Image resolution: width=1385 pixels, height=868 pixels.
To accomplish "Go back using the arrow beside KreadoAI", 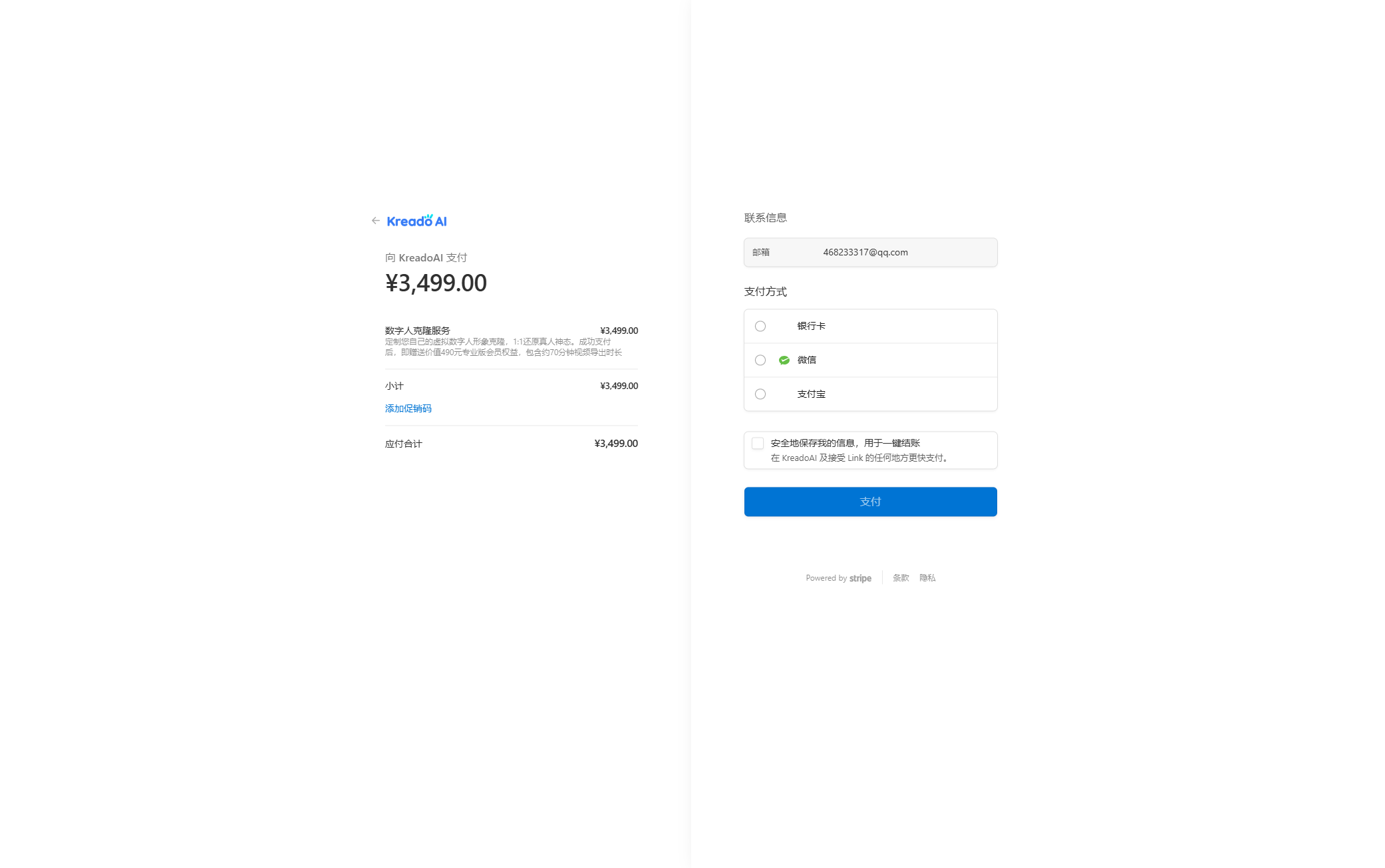I will point(375,221).
